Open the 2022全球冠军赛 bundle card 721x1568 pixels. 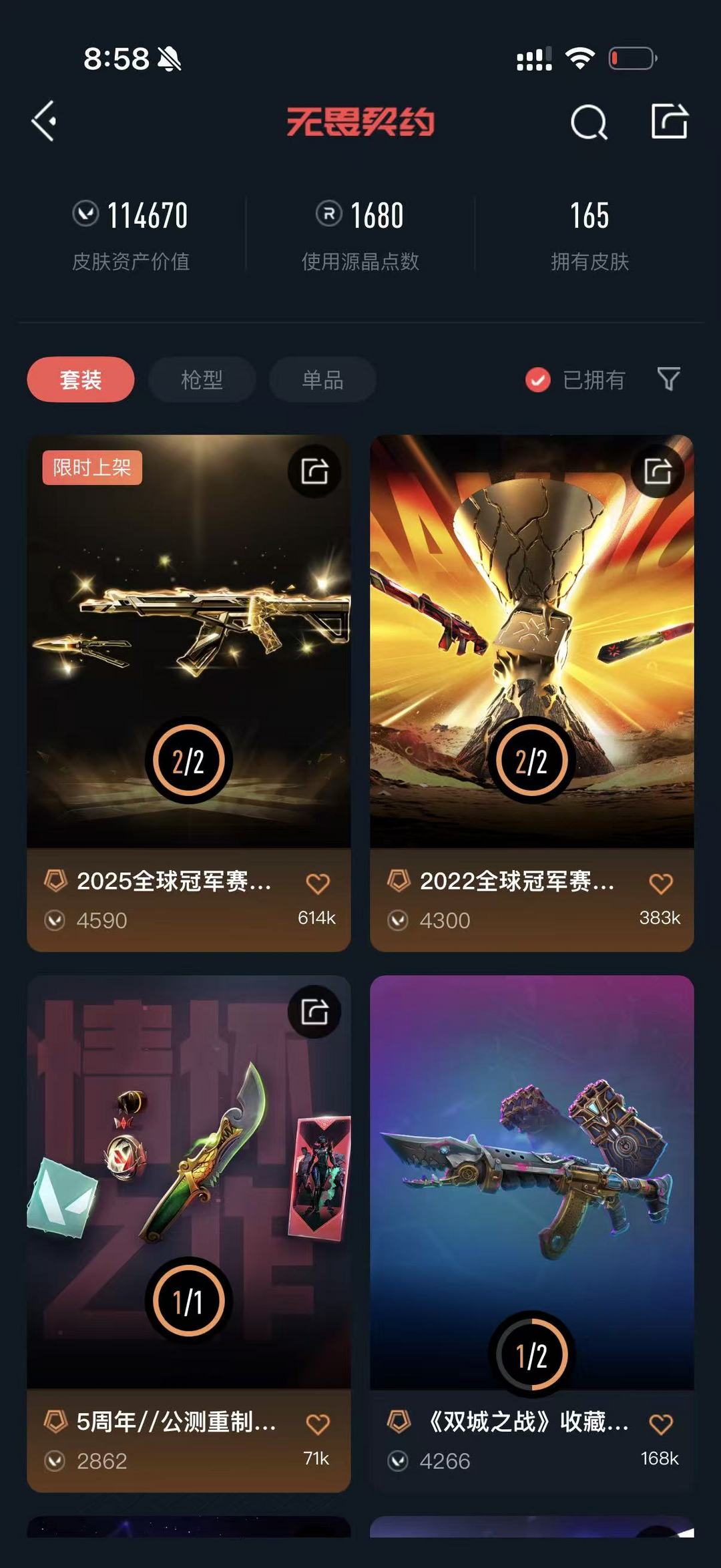(x=532, y=693)
